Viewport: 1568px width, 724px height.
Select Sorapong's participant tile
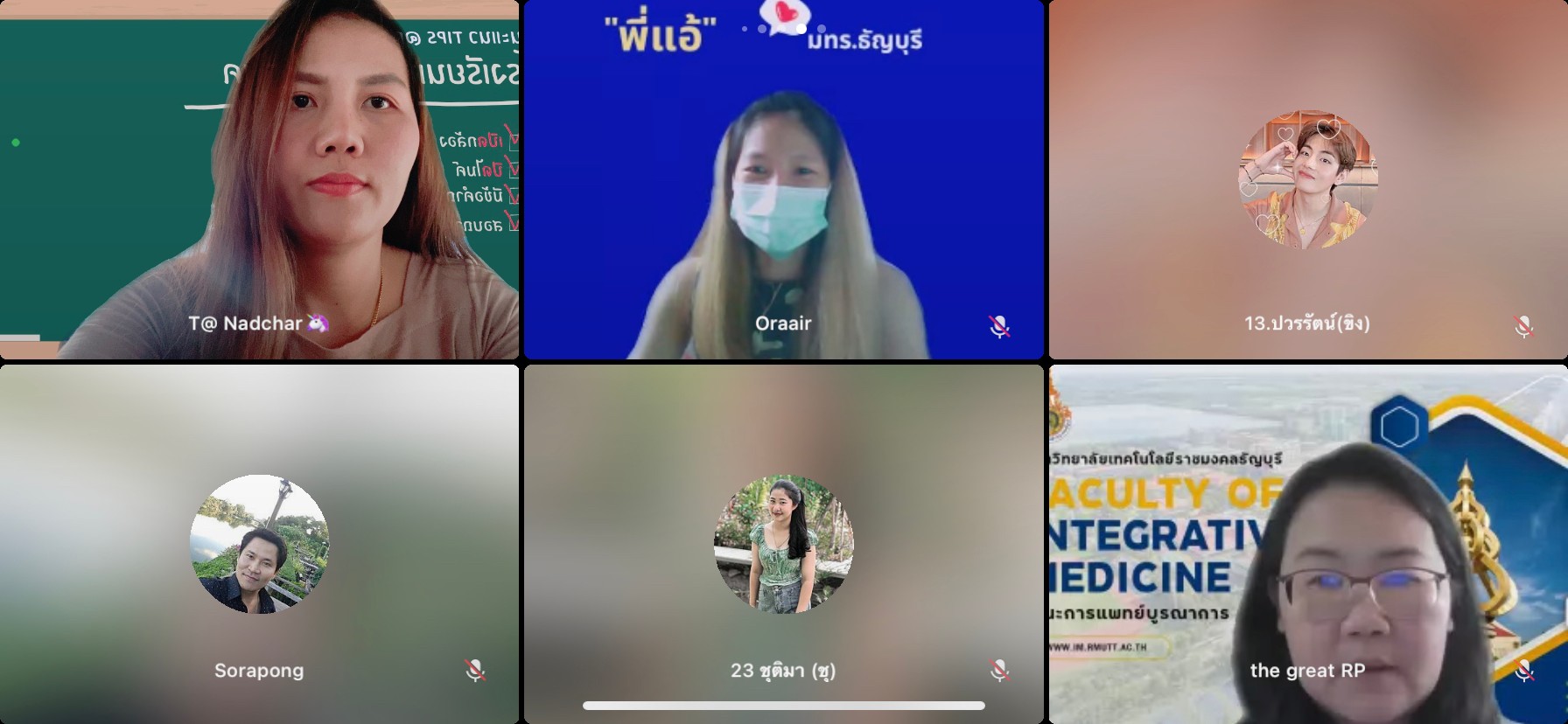[x=259, y=544]
